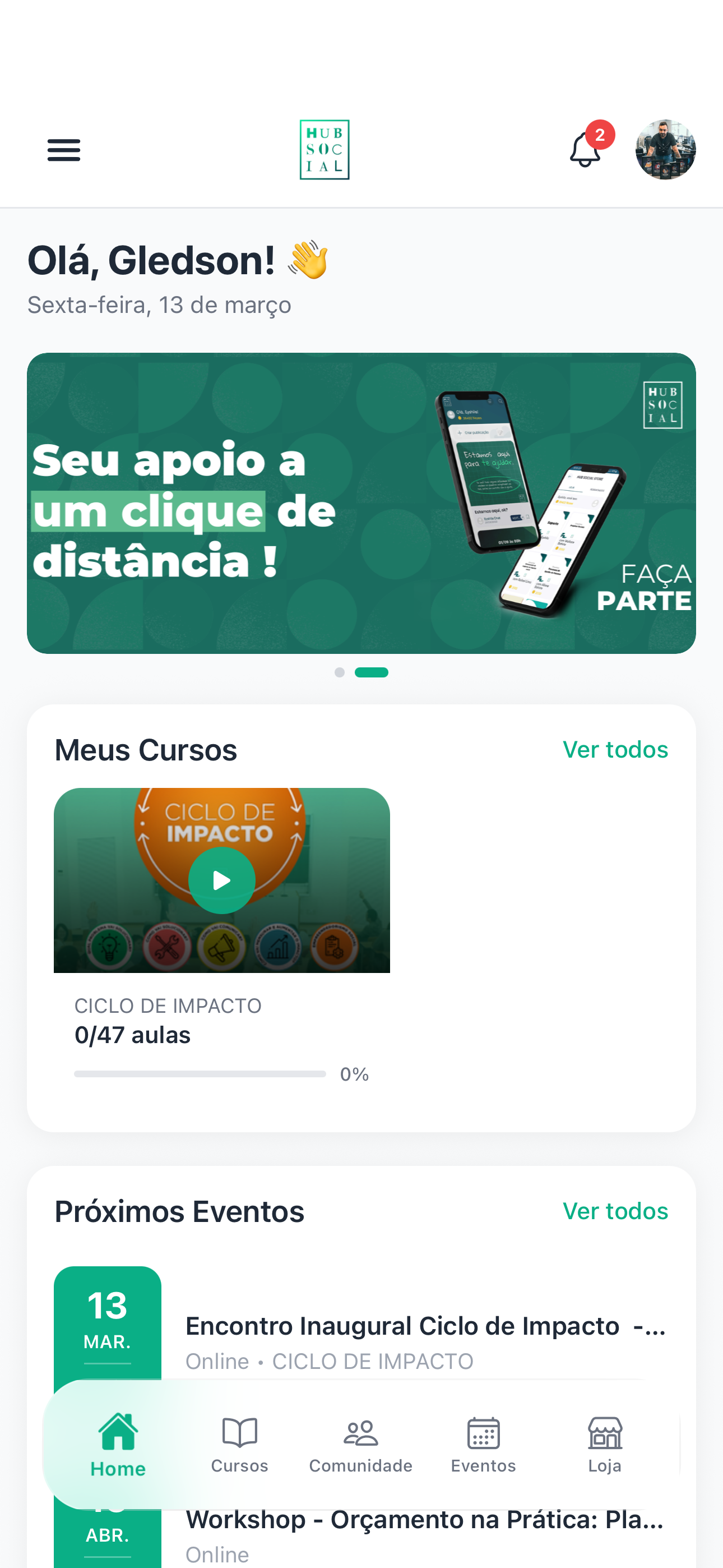The image size is (723, 1568).
Task: Switch to the Cursos tab
Action: point(240,1444)
